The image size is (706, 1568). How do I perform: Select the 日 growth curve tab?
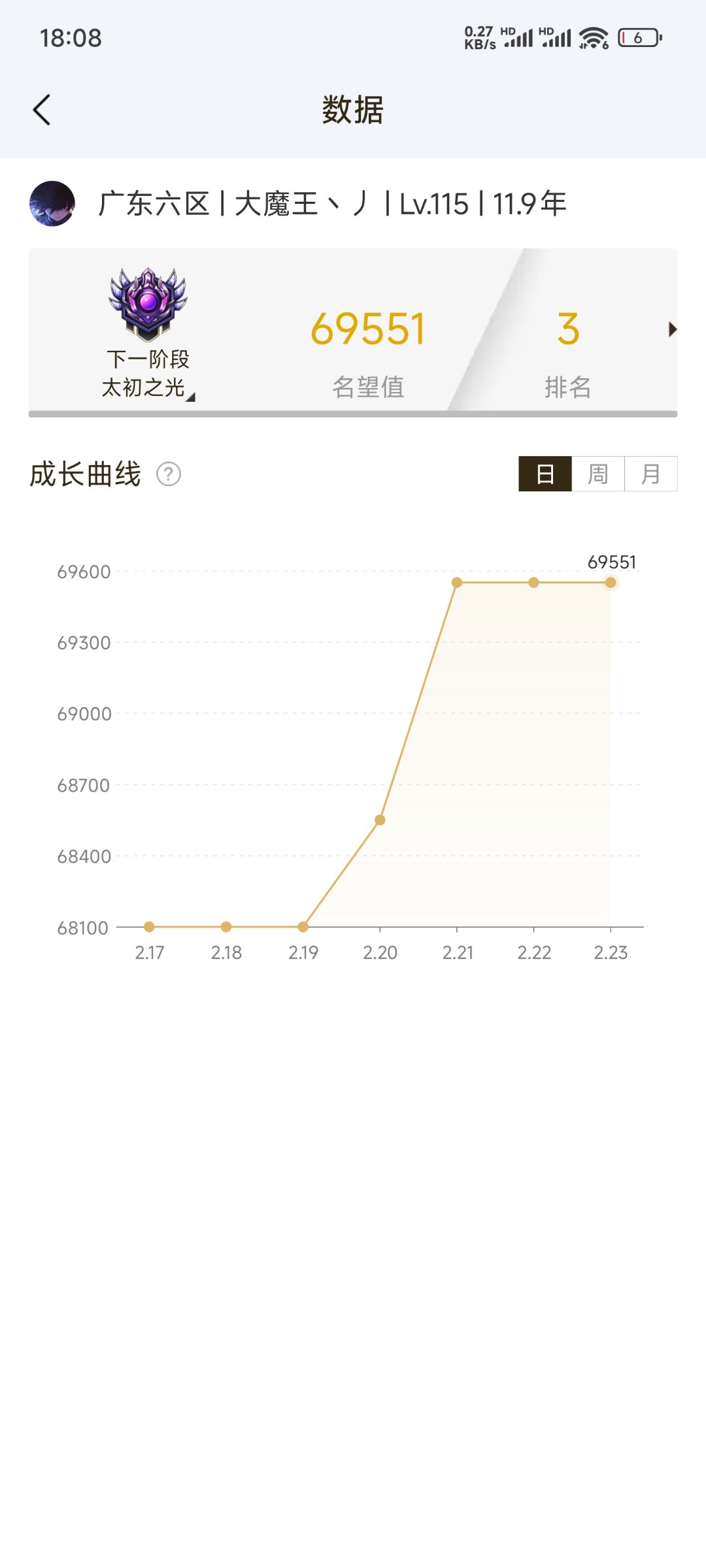tap(545, 474)
